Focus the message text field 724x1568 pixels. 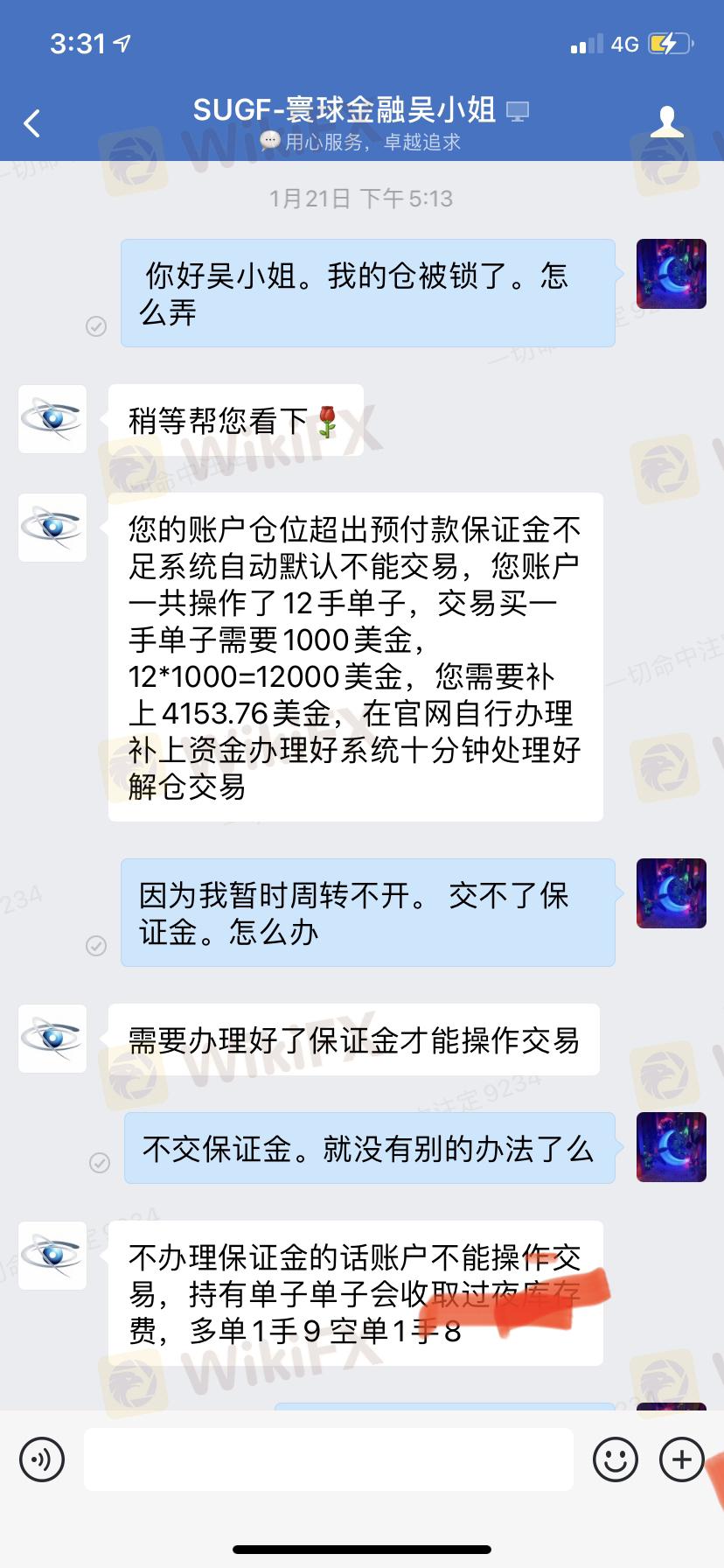329,1459
